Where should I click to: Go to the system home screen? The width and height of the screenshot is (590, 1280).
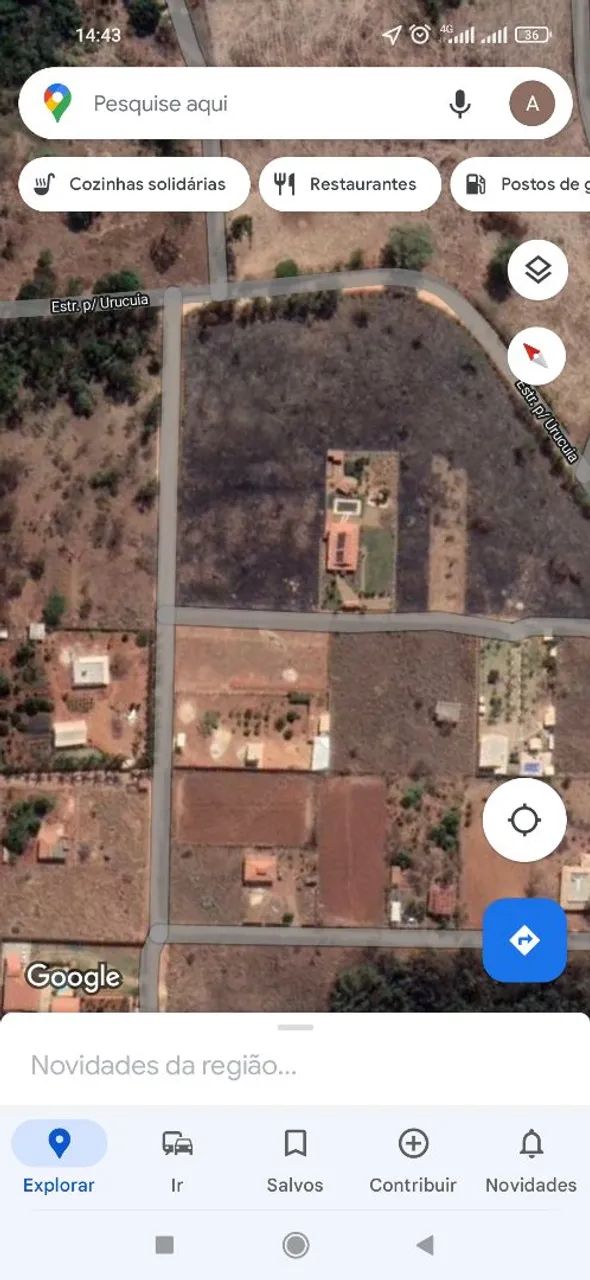[x=295, y=1245]
